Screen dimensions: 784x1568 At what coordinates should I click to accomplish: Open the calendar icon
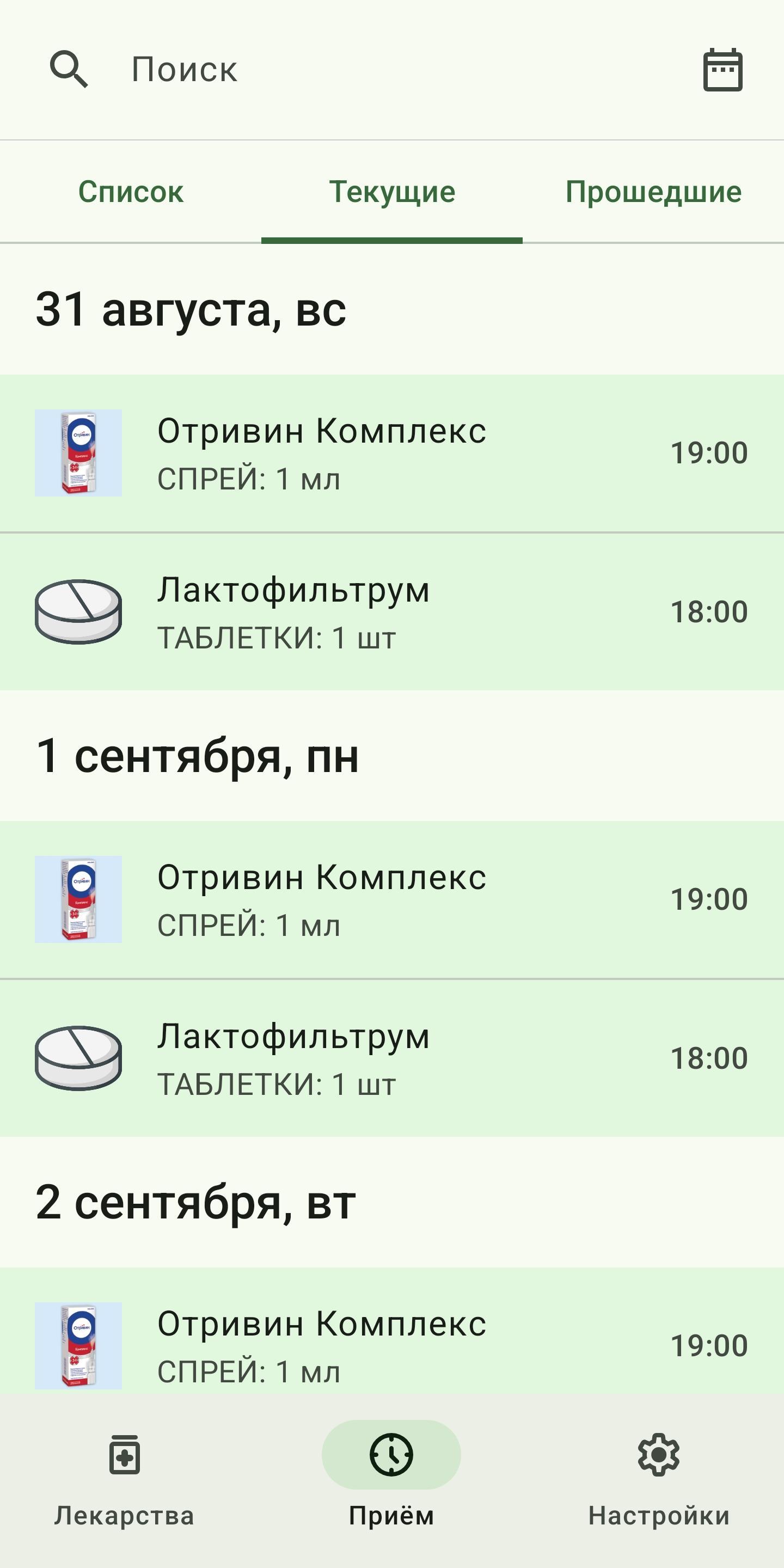click(x=722, y=70)
